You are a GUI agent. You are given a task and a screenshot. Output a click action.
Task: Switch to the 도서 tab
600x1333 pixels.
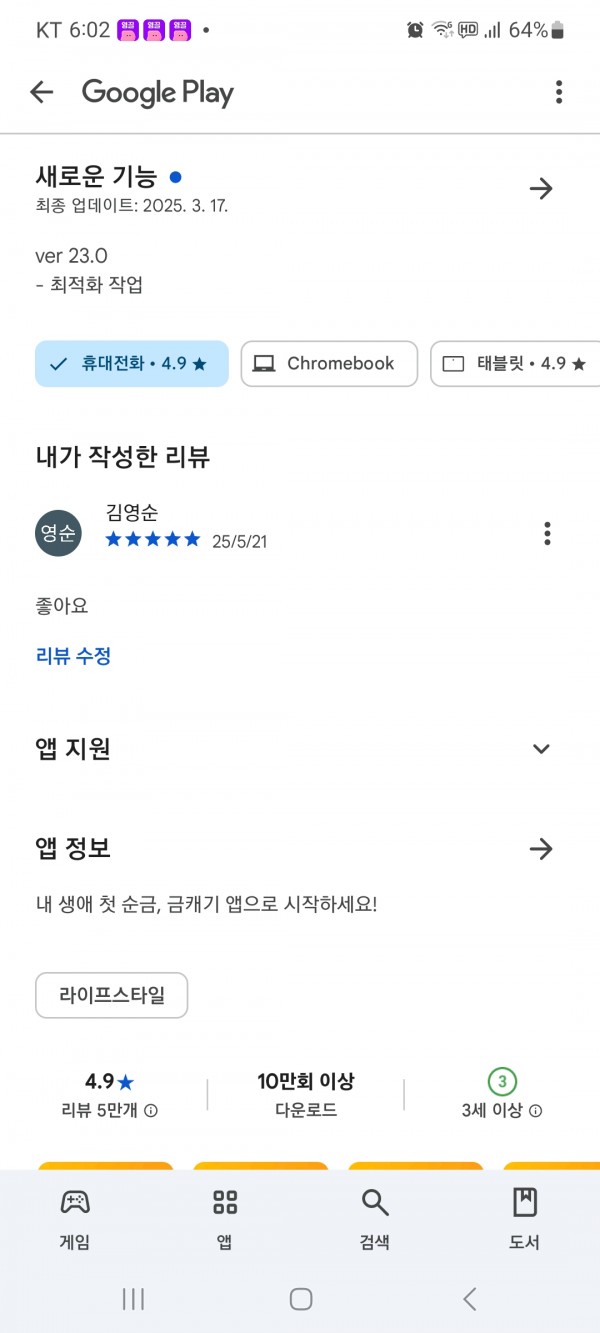coord(525,1218)
